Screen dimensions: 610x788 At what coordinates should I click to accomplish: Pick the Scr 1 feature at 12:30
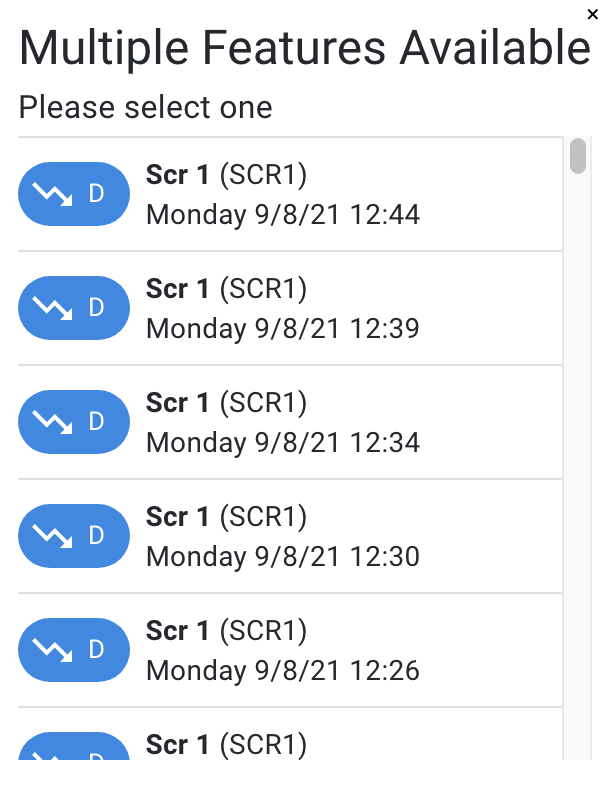282,537
